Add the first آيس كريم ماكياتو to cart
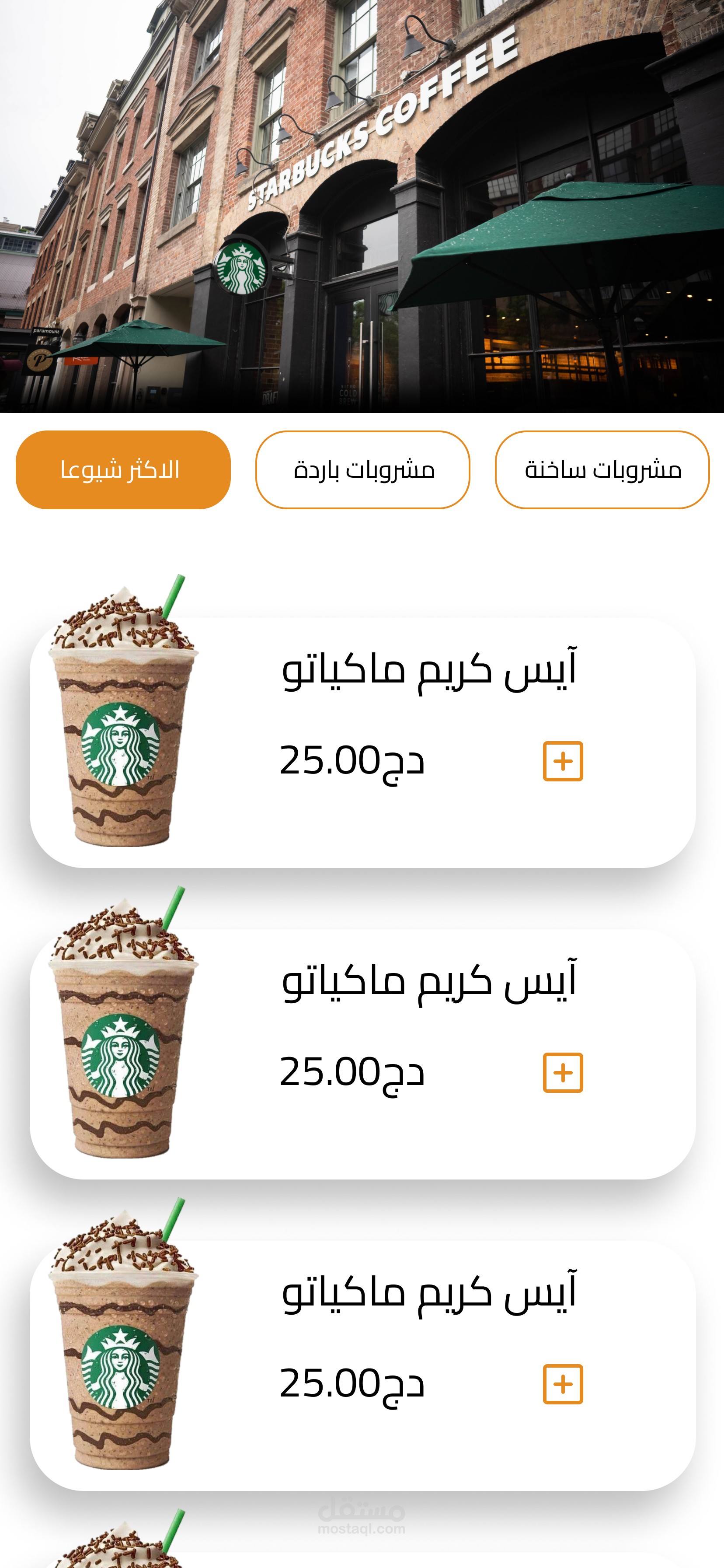 (x=563, y=761)
